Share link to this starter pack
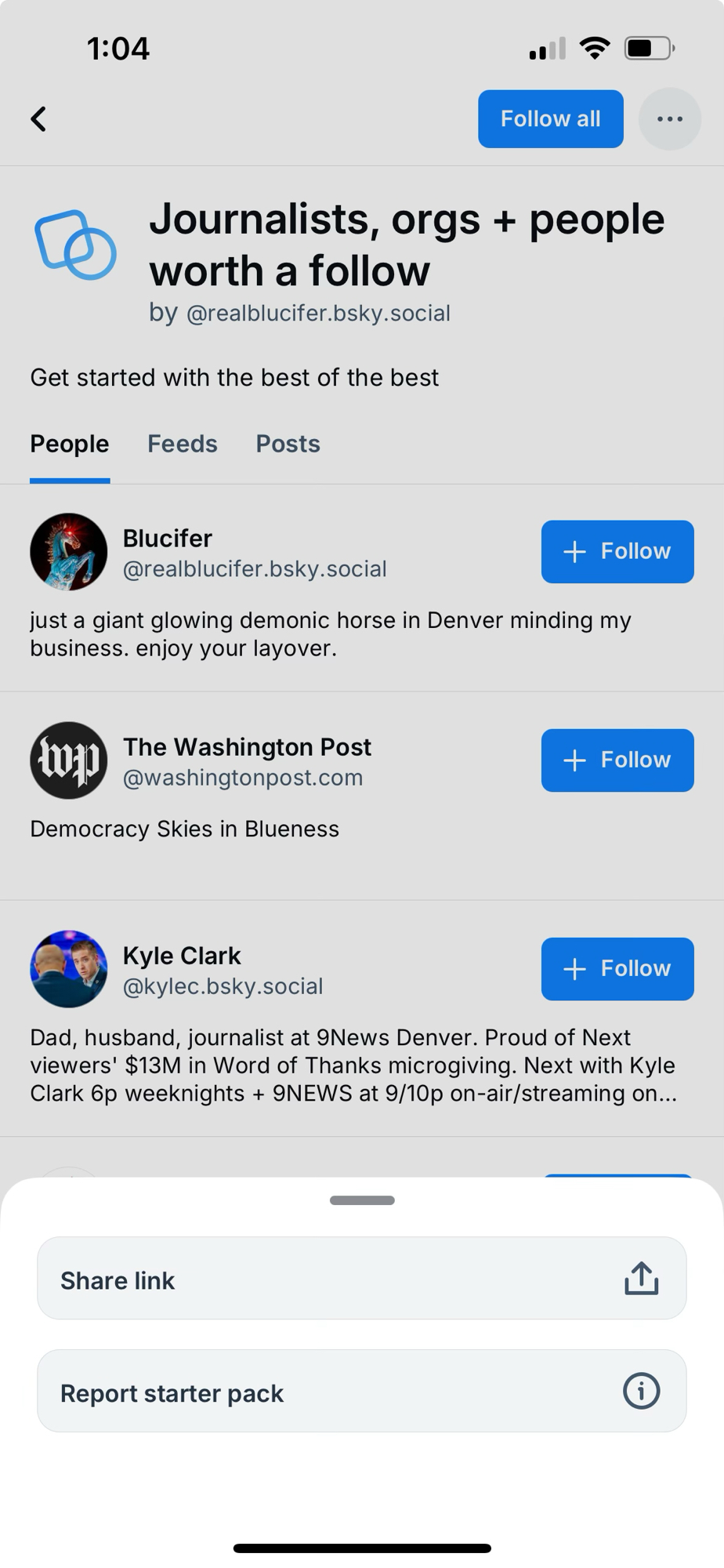724x1568 pixels. click(361, 1280)
